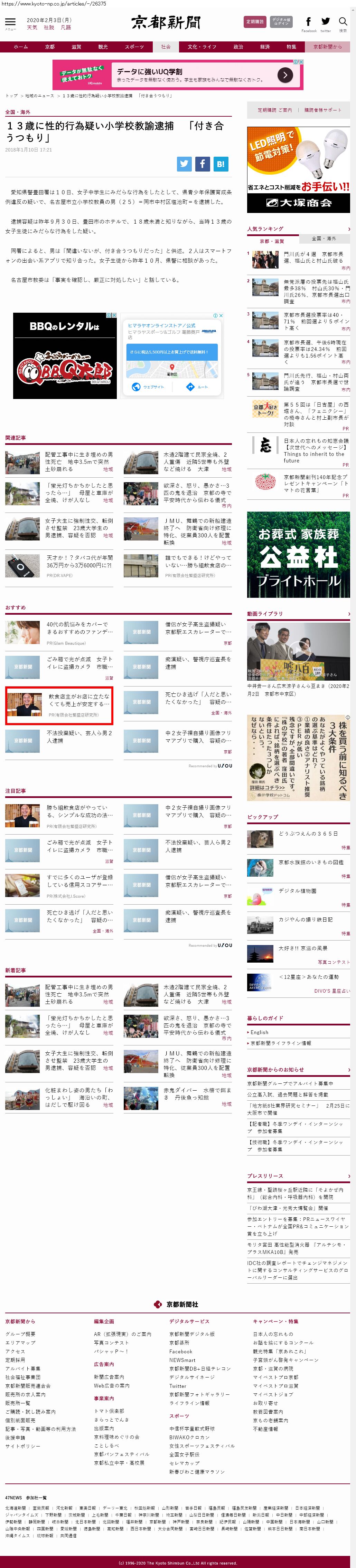Open the search icon in header

[343, 22]
